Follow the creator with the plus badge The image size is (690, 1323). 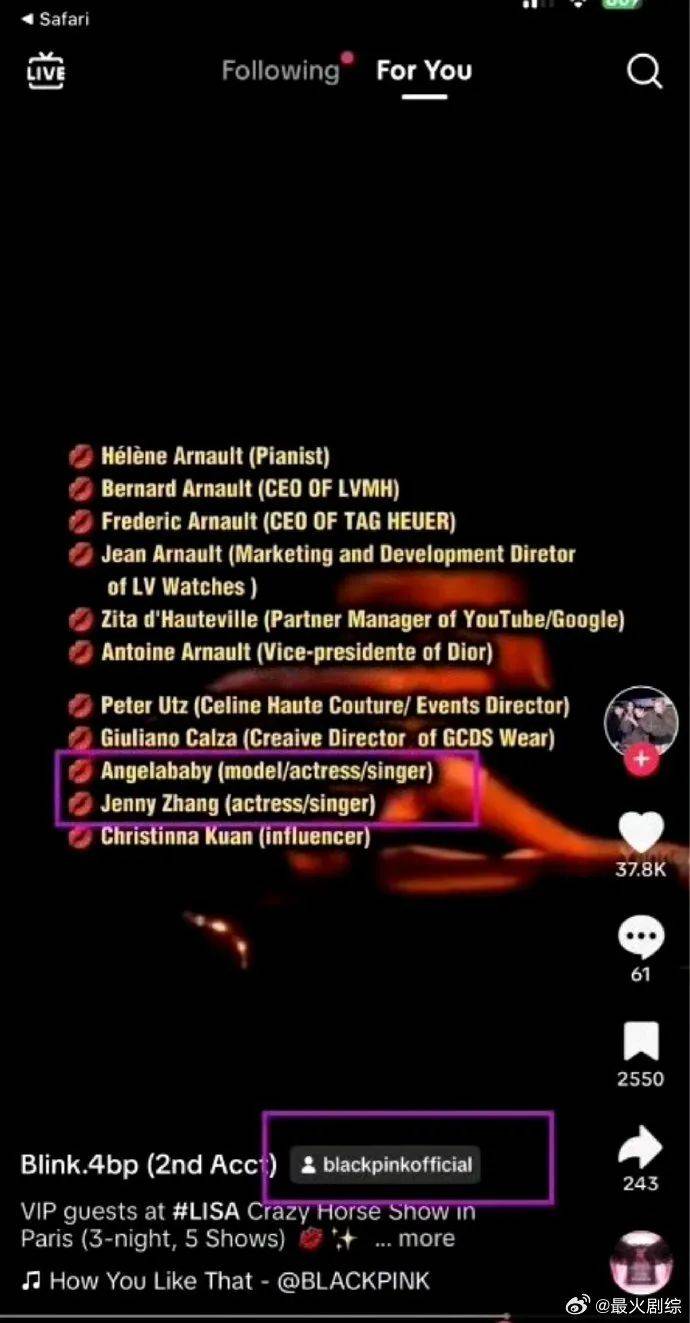pyautogui.click(x=641, y=760)
